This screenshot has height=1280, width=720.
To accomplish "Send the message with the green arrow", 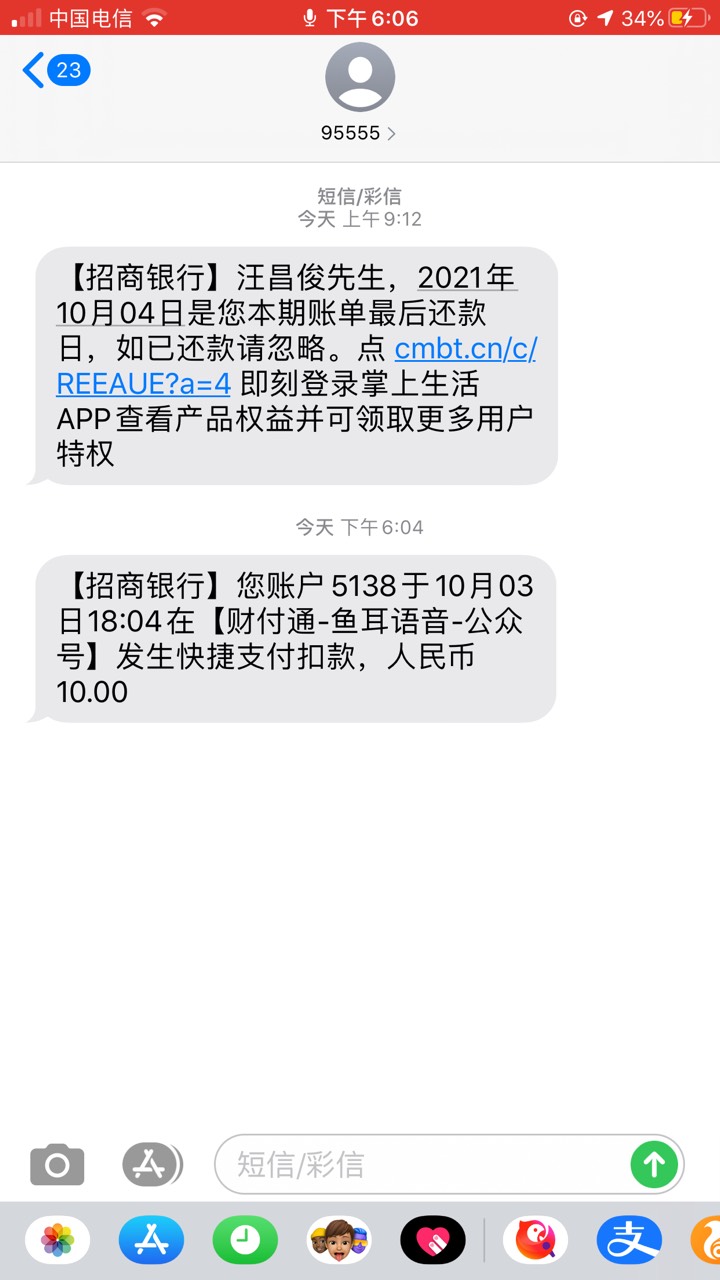I will coord(654,1164).
